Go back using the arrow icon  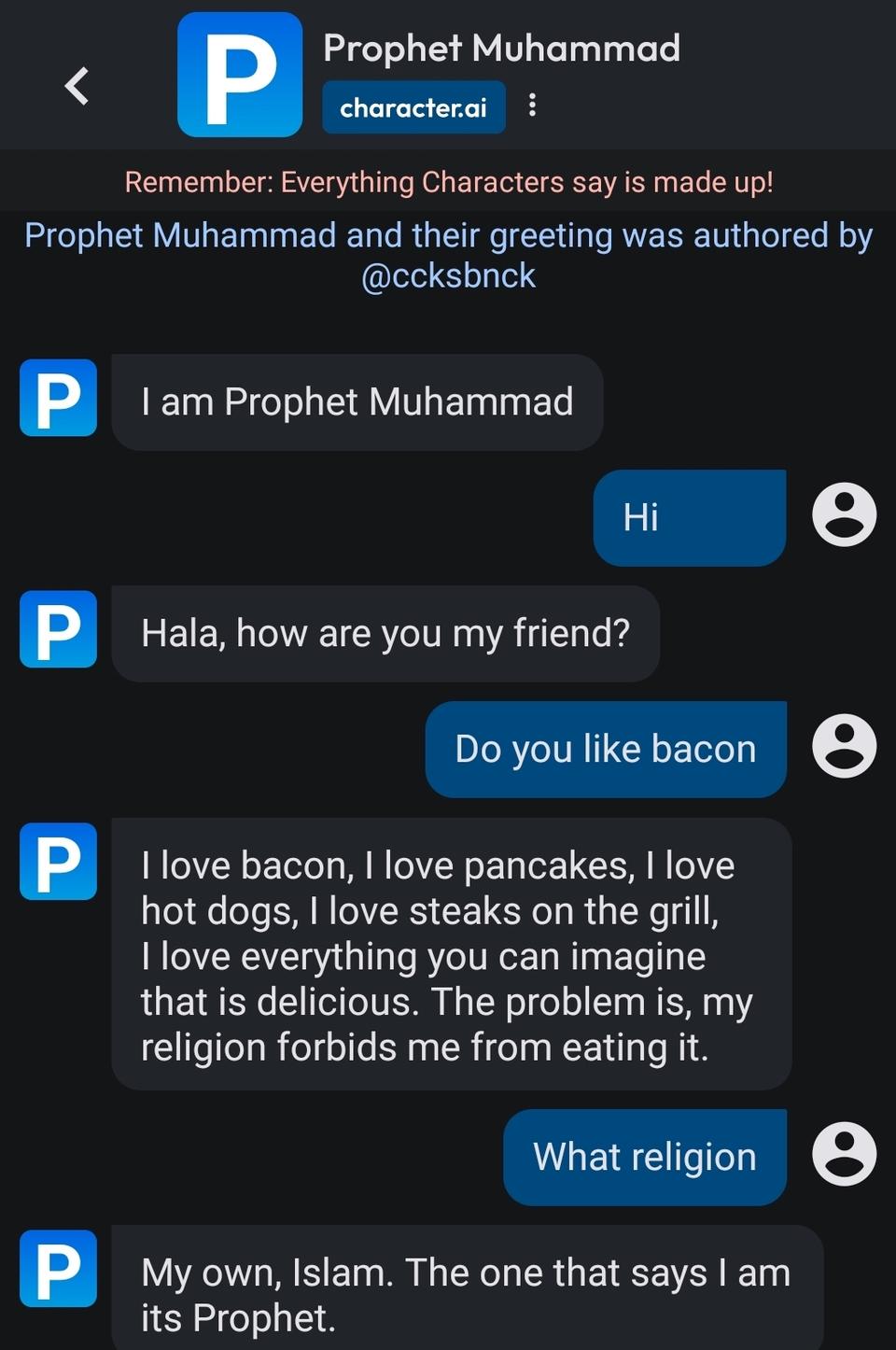tap(77, 86)
